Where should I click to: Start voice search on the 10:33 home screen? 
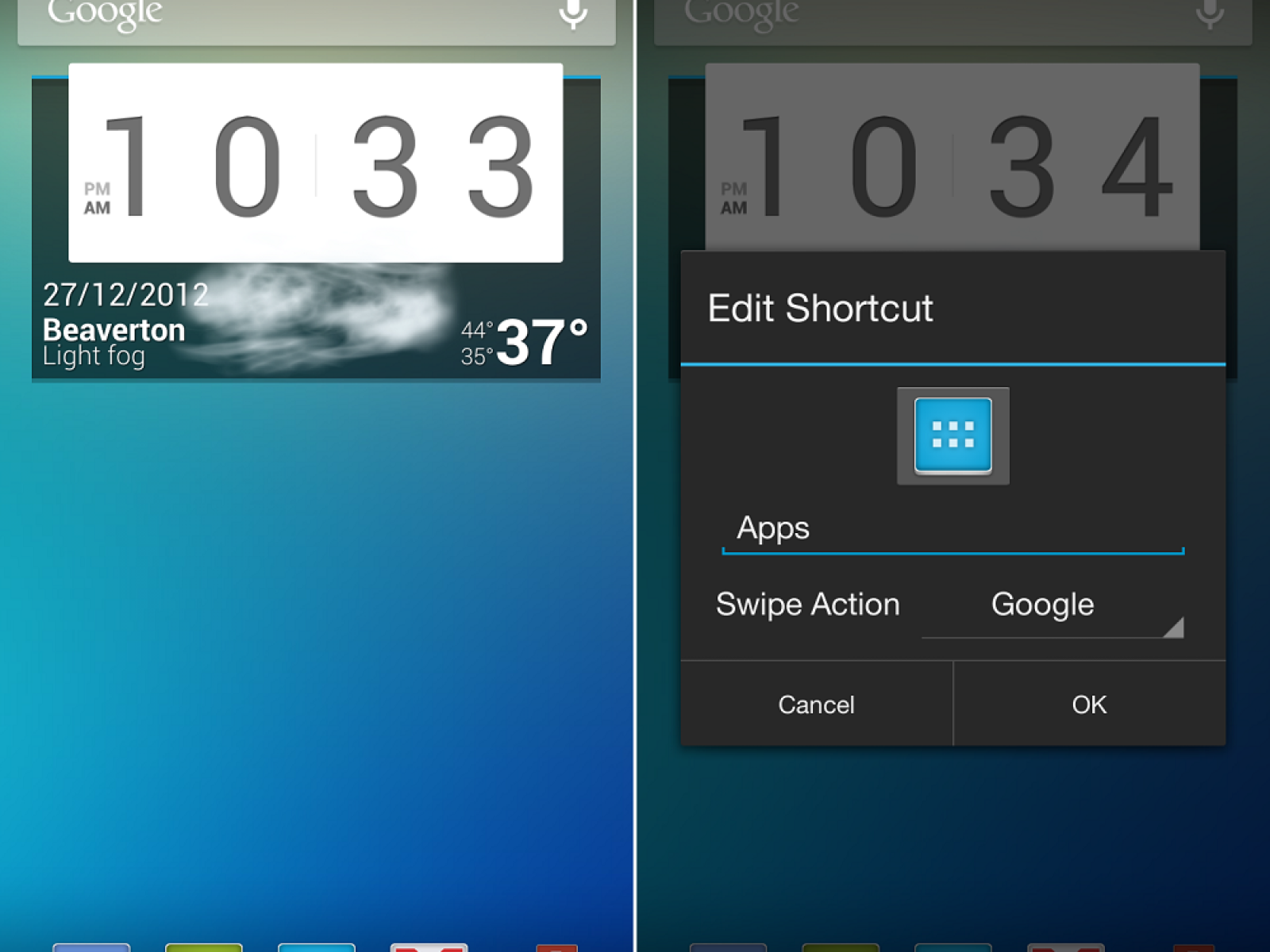tap(572, 14)
